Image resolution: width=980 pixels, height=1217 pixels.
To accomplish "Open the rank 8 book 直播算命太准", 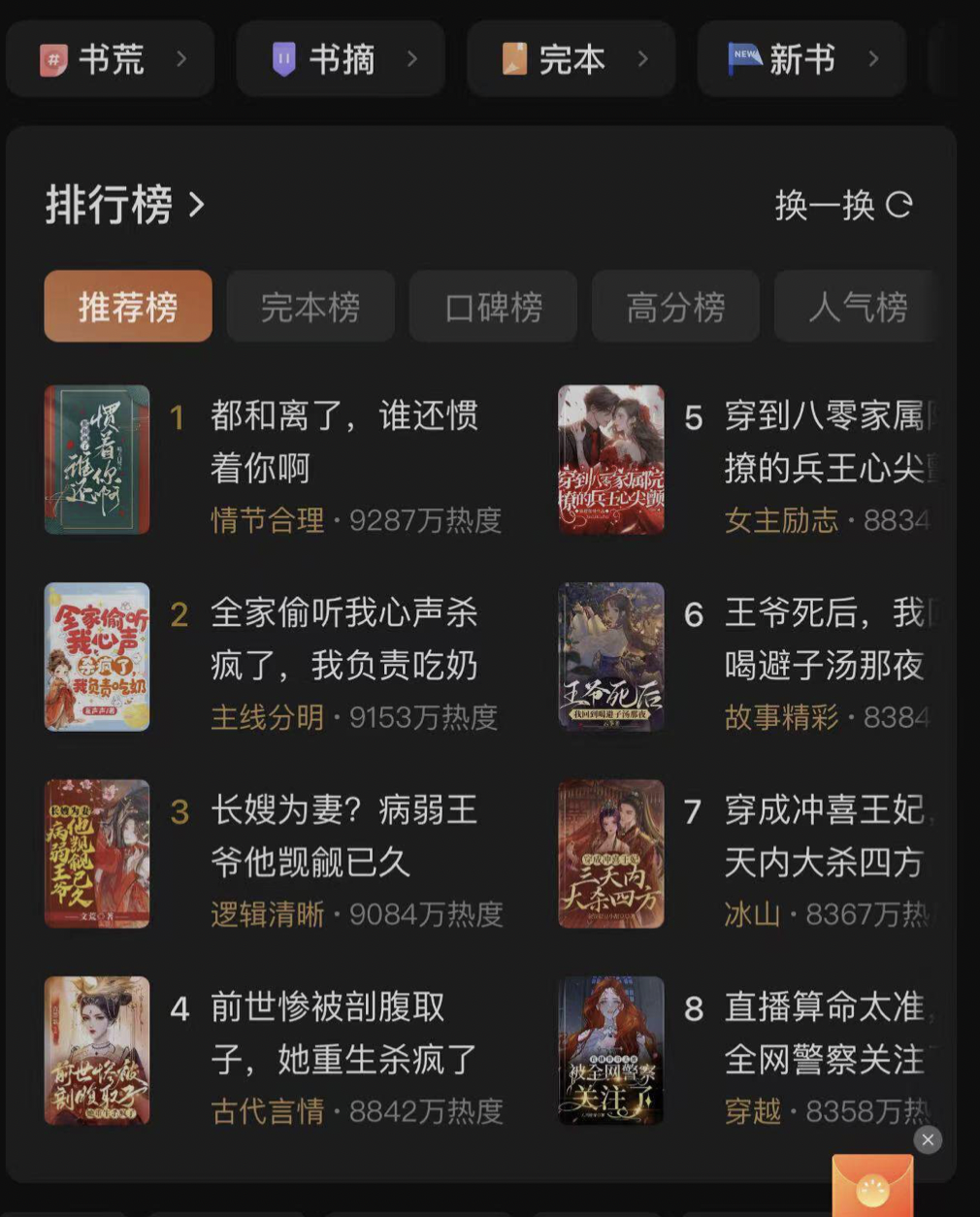I will pos(825,1033).
